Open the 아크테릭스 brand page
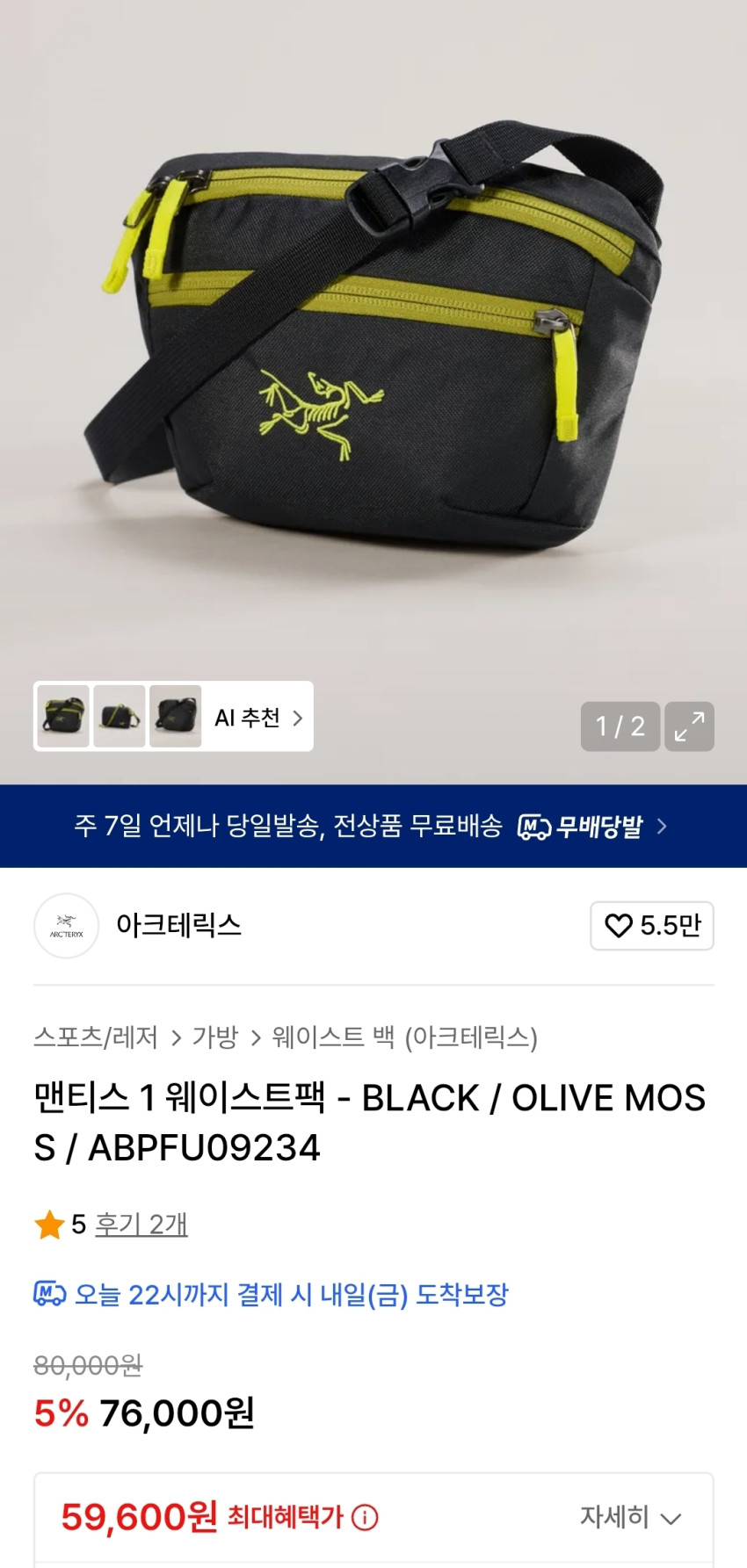The height and width of the screenshot is (1568, 747). click(x=178, y=925)
